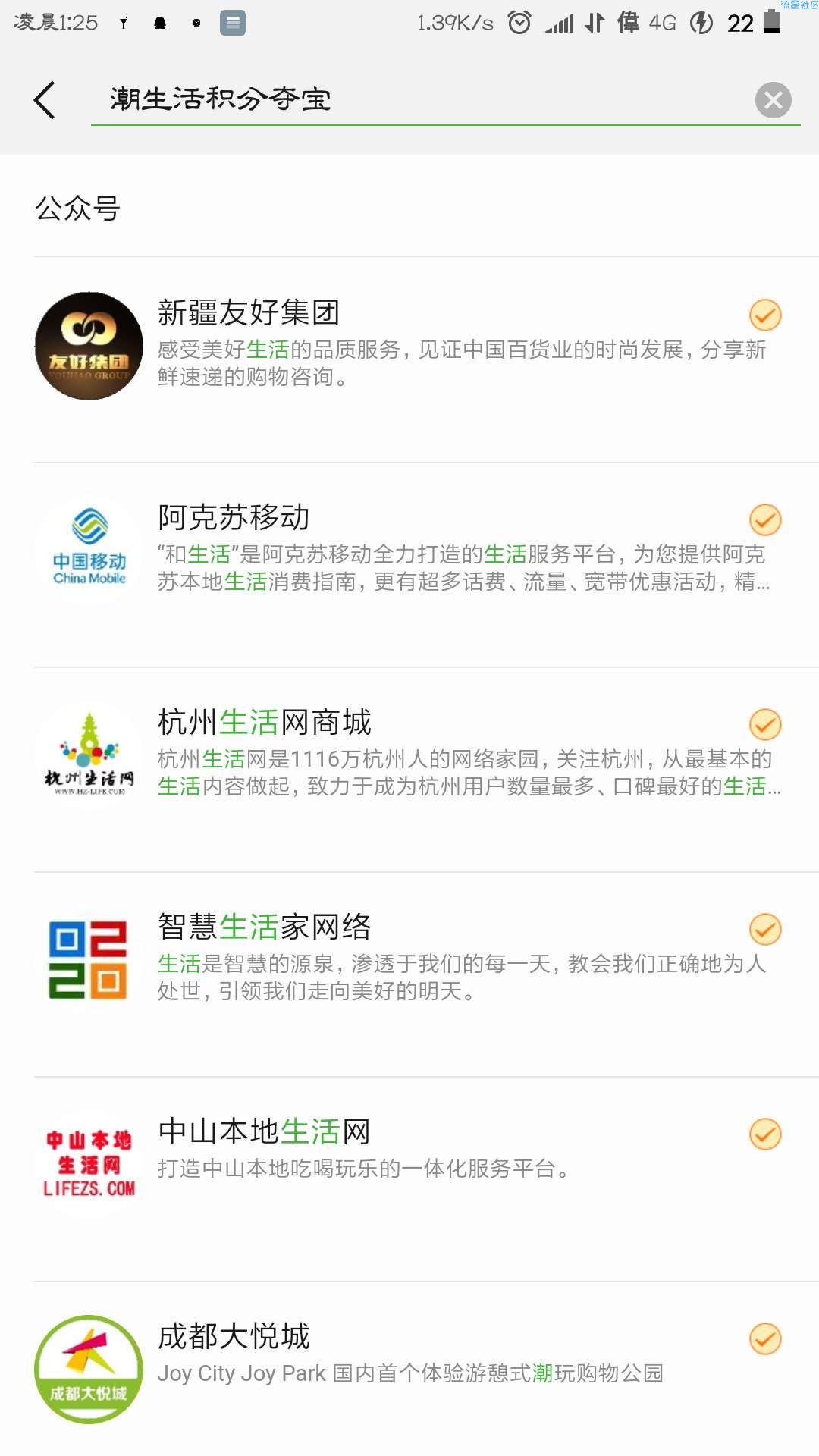Viewport: 819px width, 1456px height.
Task: Go back using the top-left arrow
Action: pos(45,100)
